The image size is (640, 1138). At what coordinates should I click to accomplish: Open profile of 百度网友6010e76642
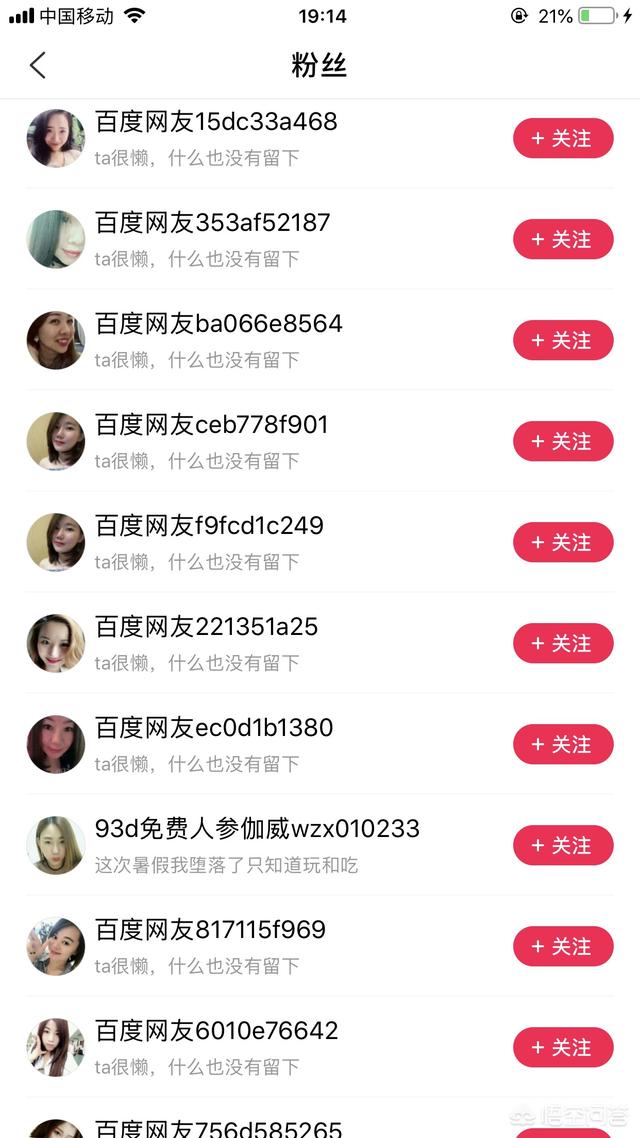56,1048
